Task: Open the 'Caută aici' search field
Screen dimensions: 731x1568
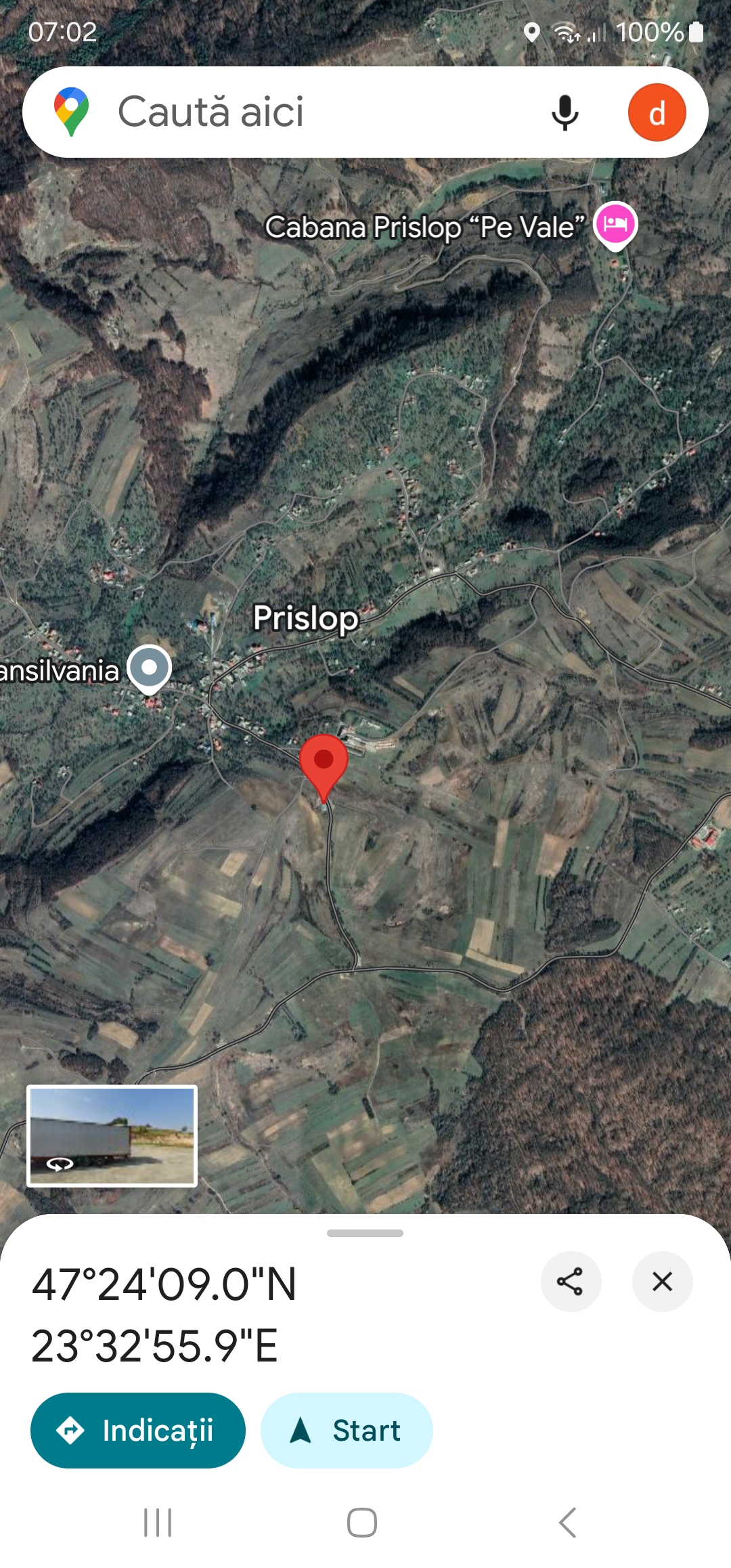Action: [x=325, y=112]
